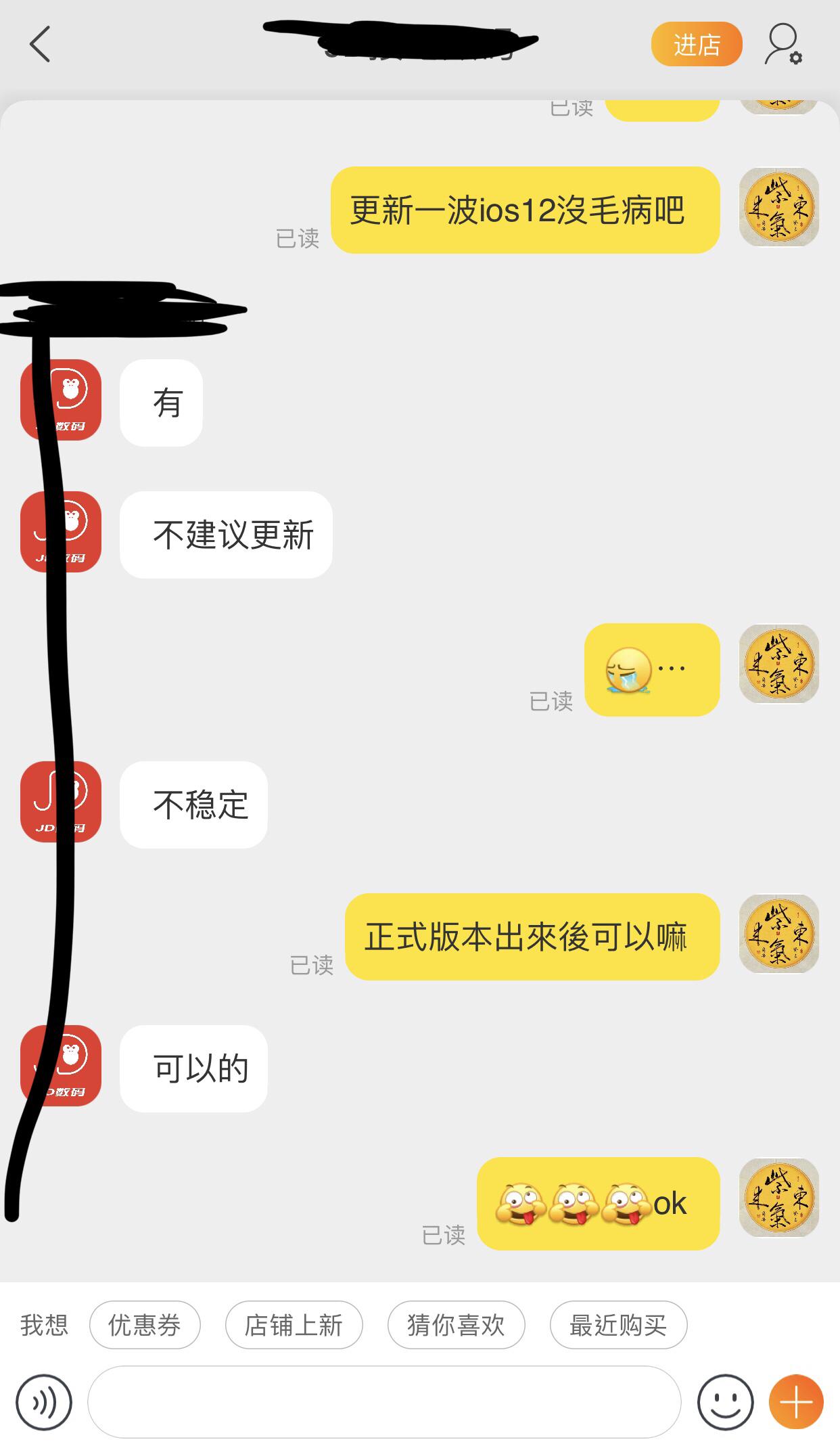840x1444 pixels.
Task: Tap my avatar beside the ok message
Action: coord(778,1197)
